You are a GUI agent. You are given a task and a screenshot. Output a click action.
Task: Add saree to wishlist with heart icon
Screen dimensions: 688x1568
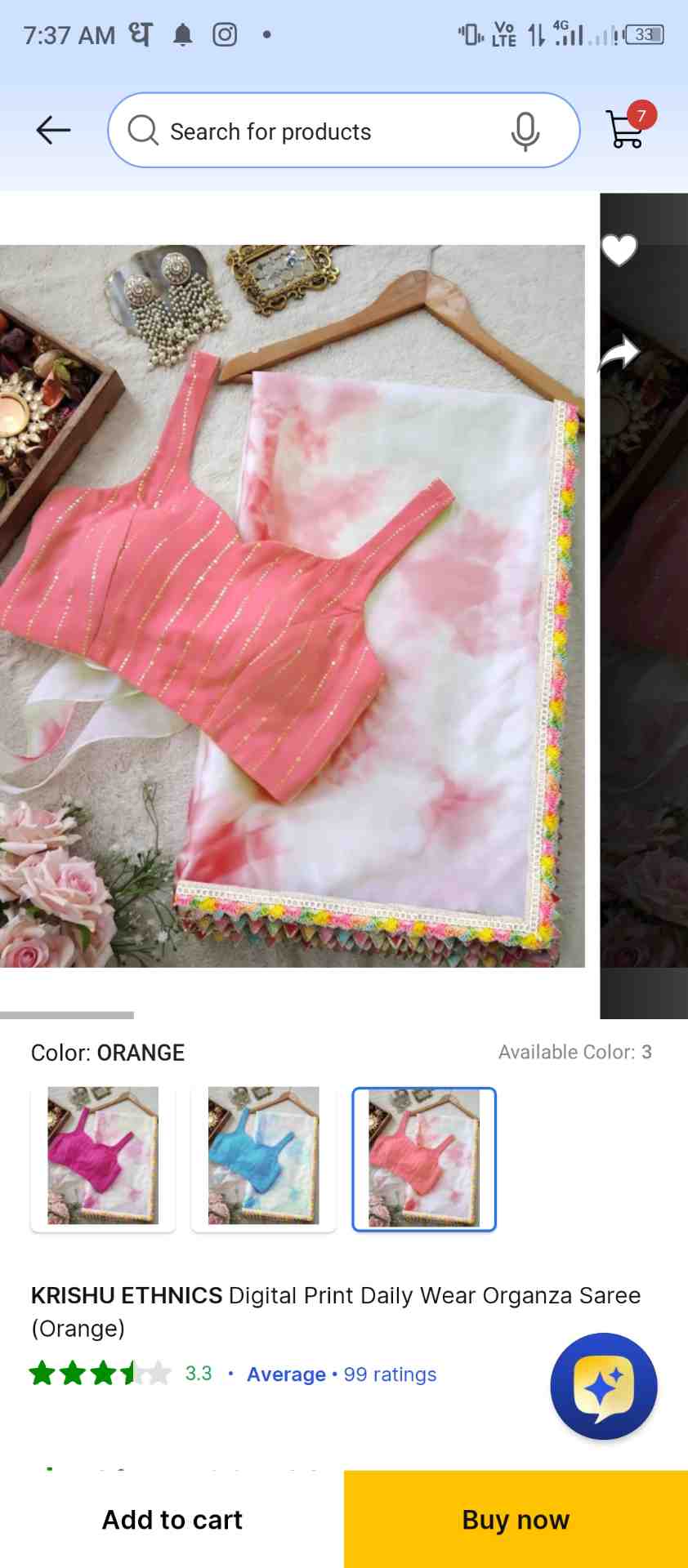[619, 250]
